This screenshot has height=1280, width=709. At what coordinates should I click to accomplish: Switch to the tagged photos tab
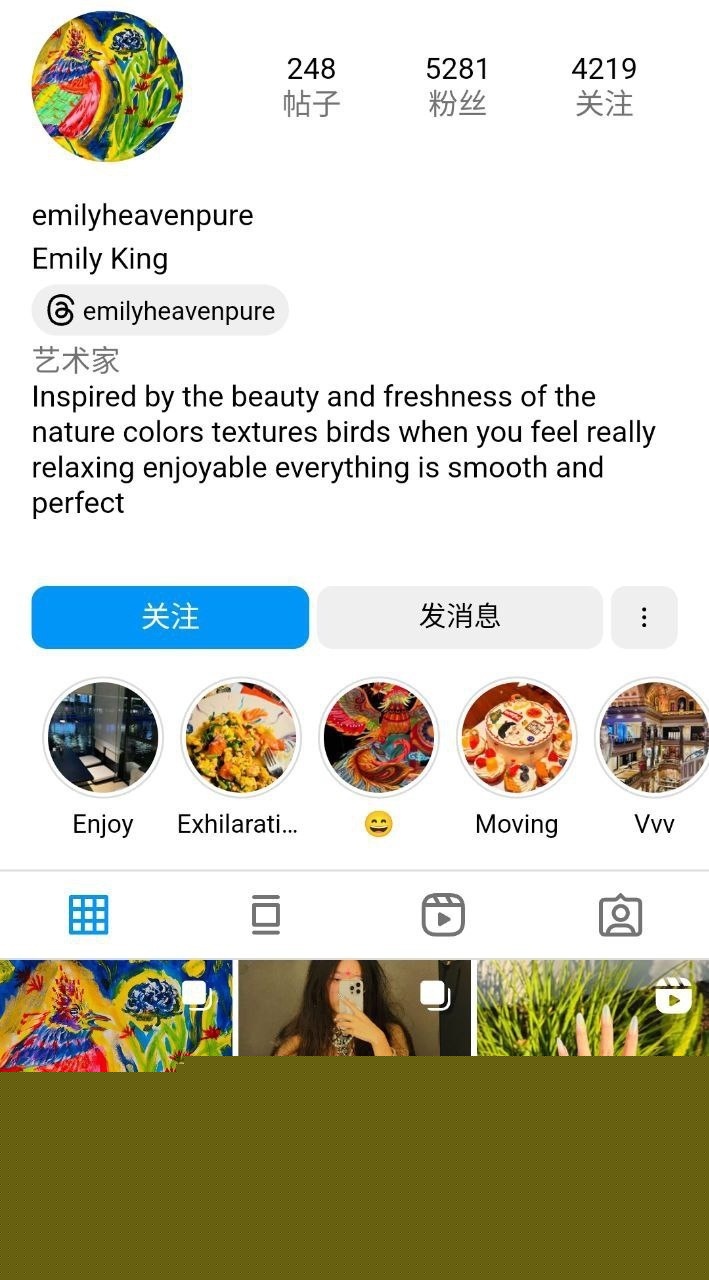620,915
